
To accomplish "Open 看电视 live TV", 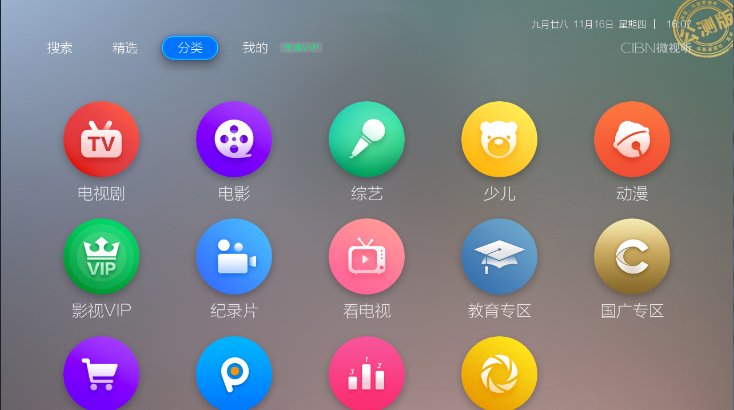I will click(367, 257).
